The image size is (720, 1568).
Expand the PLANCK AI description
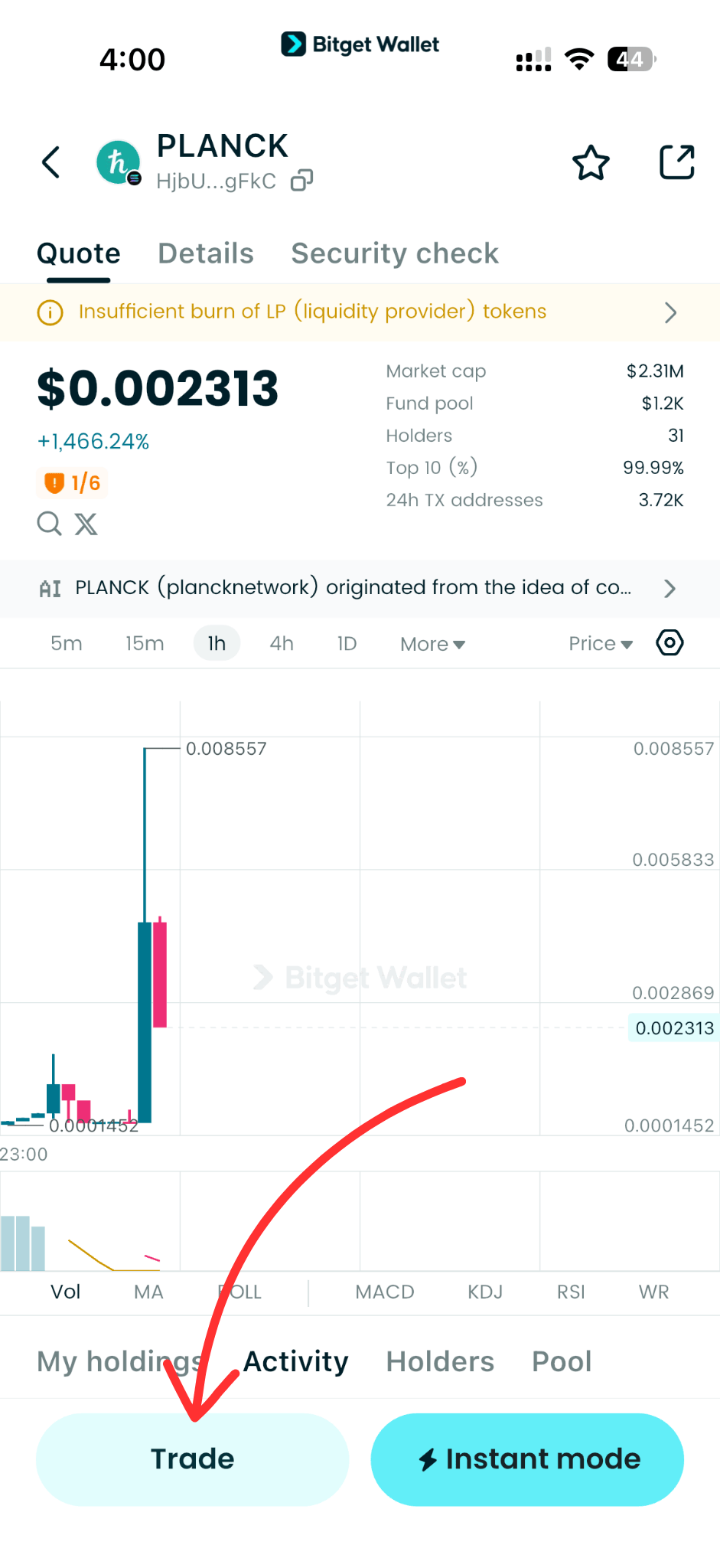coord(670,588)
